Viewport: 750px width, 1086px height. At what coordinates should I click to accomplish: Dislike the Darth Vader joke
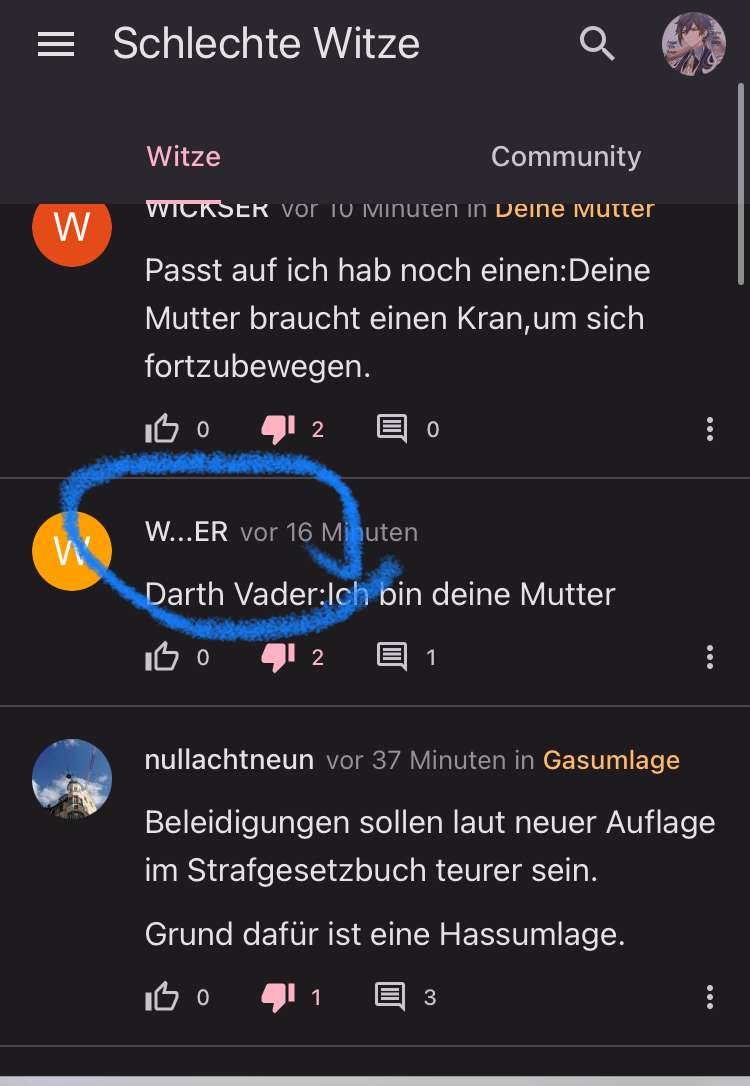278,657
